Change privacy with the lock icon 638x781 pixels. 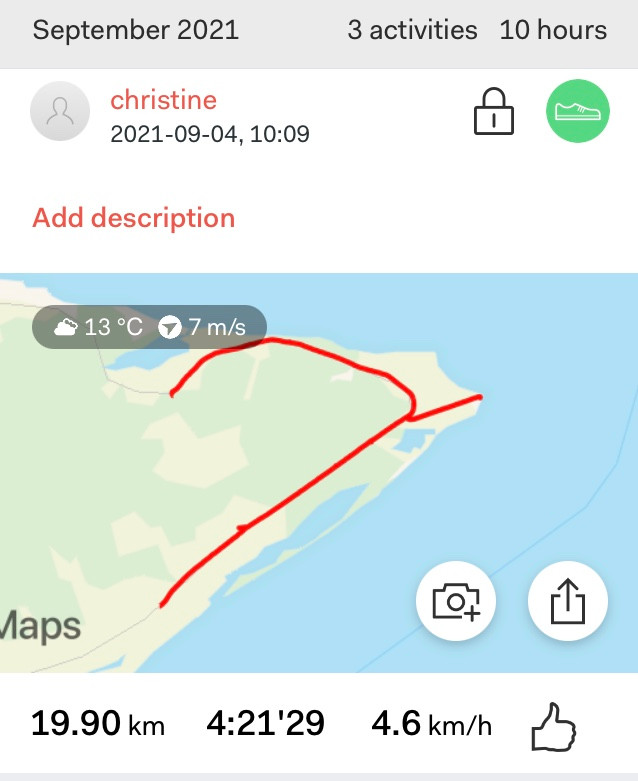pyautogui.click(x=492, y=111)
